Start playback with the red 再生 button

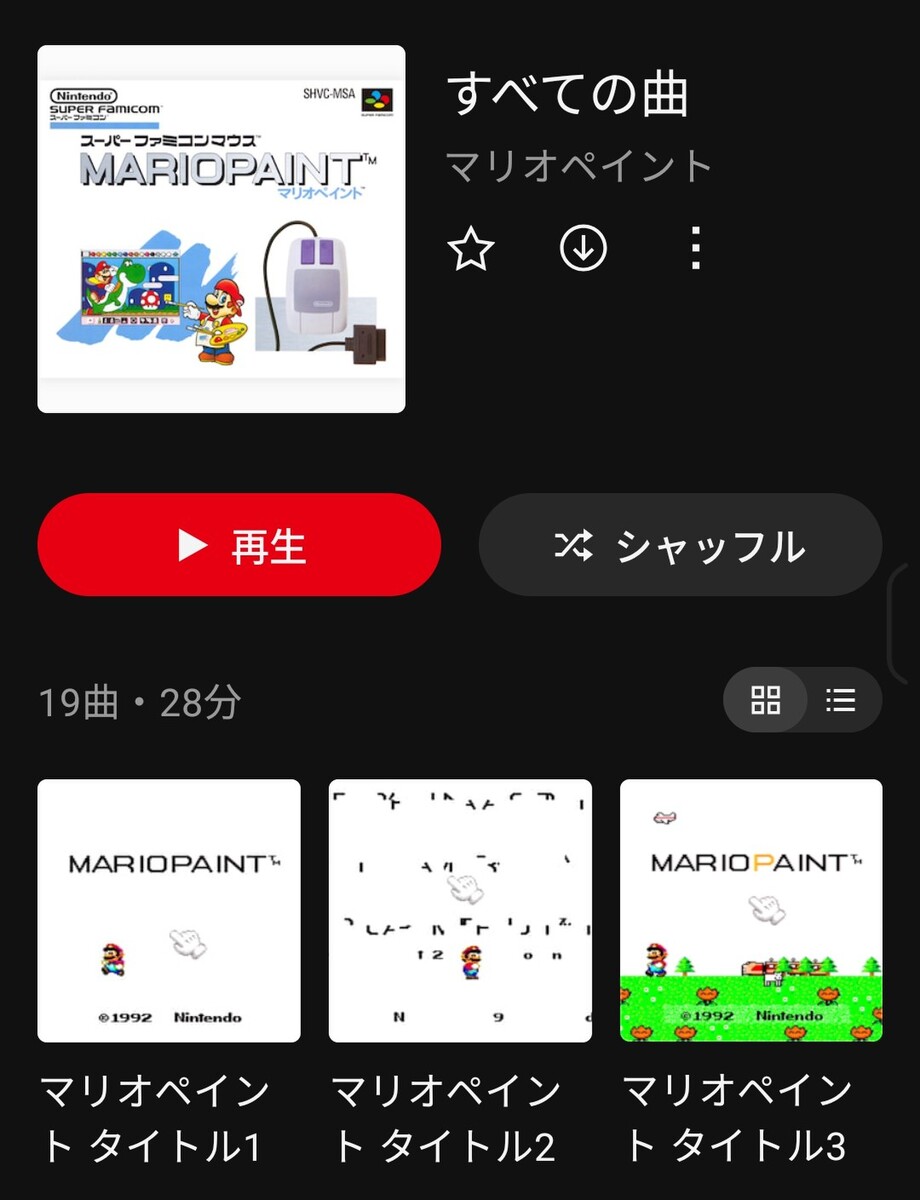(x=239, y=545)
